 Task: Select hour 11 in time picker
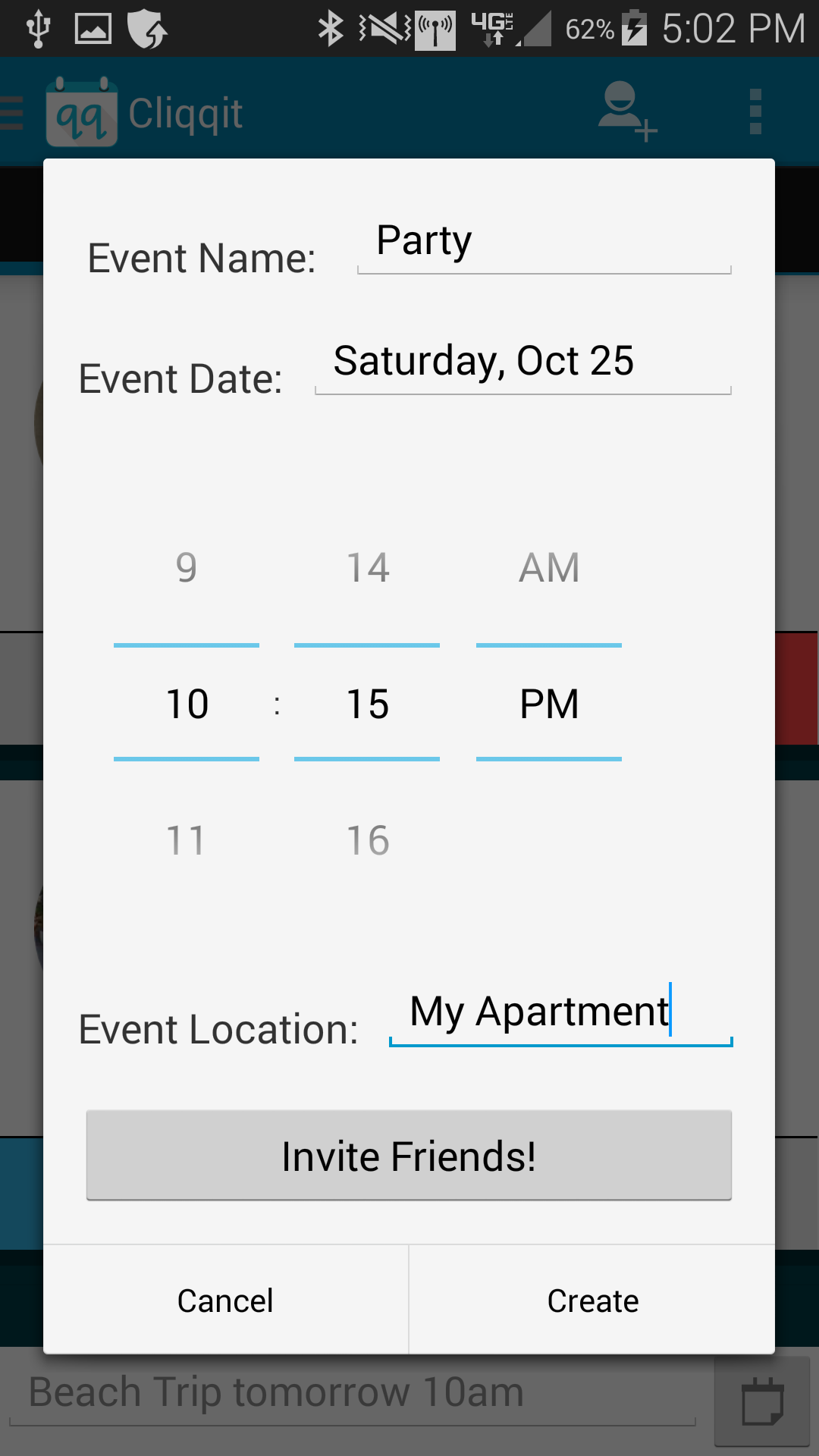click(187, 840)
